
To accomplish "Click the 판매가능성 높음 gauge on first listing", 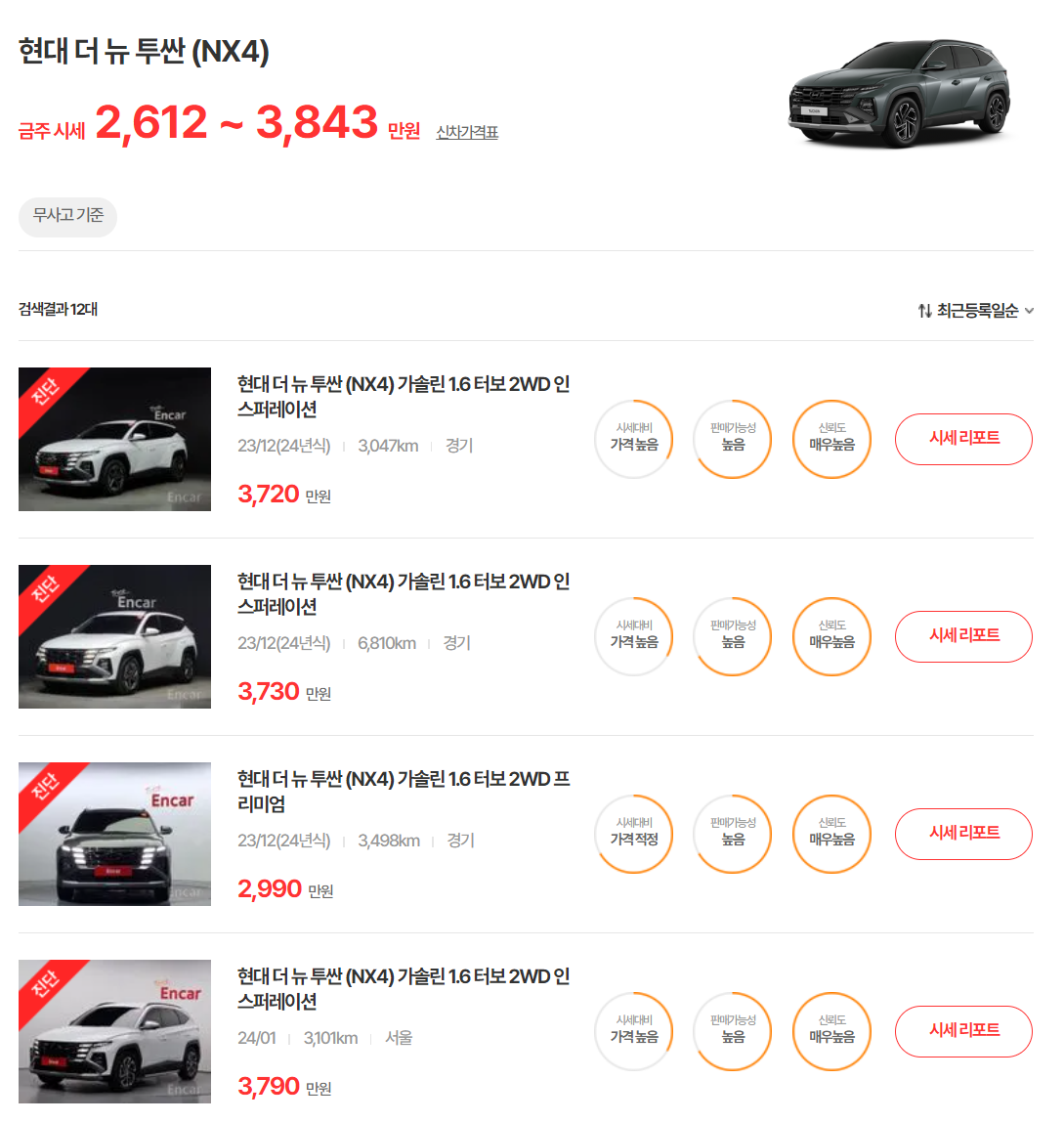I will coord(732,439).
